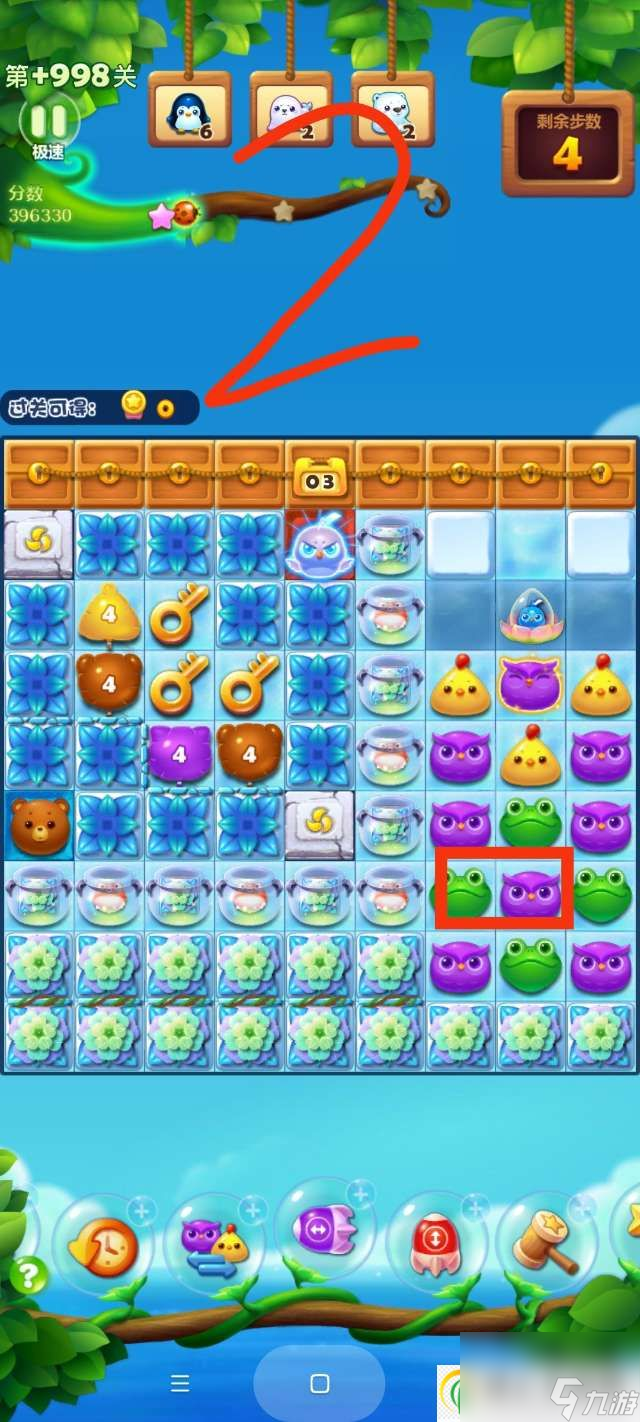The width and height of the screenshot is (640, 1422).
Task: Pause the game with the green button
Action: click(x=47, y=123)
